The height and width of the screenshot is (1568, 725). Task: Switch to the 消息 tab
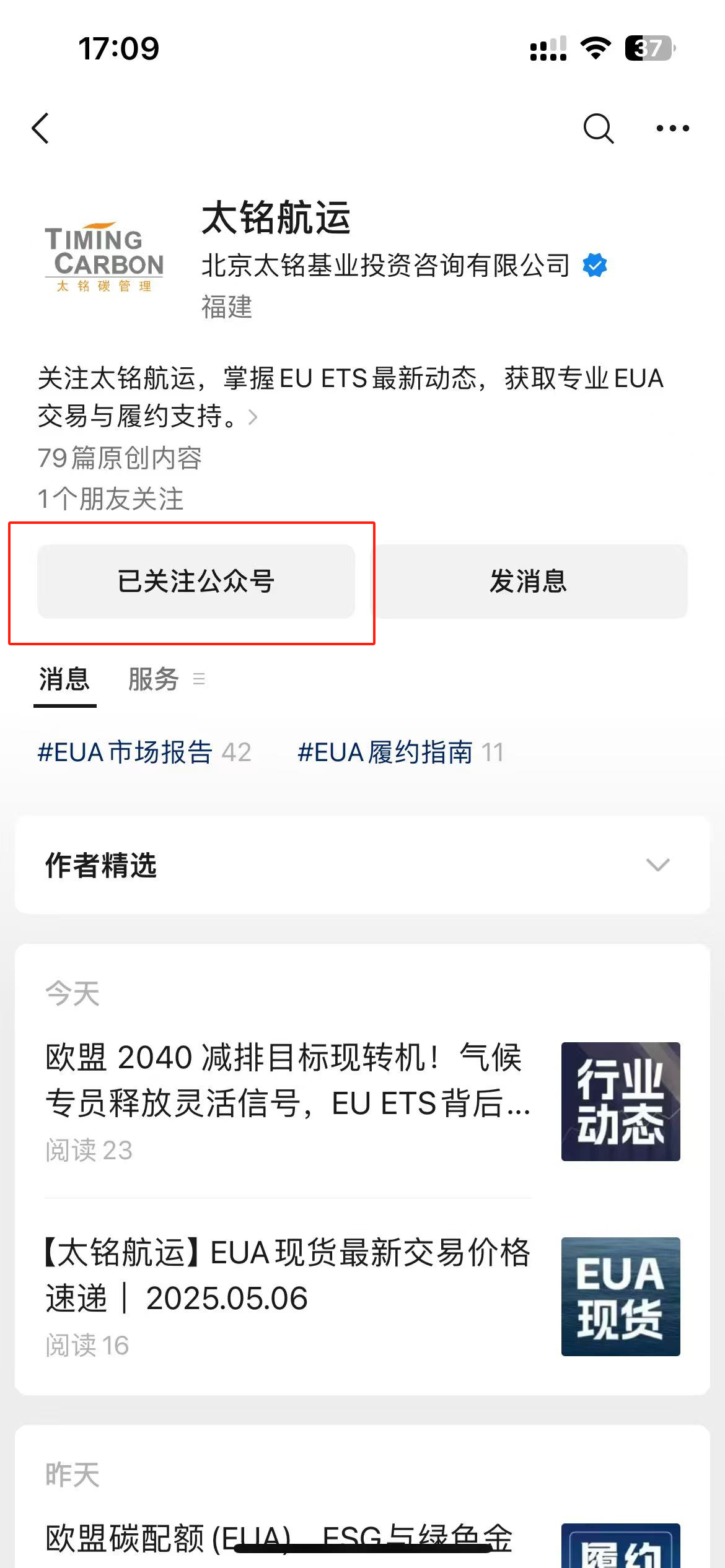[x=64, y=679]
